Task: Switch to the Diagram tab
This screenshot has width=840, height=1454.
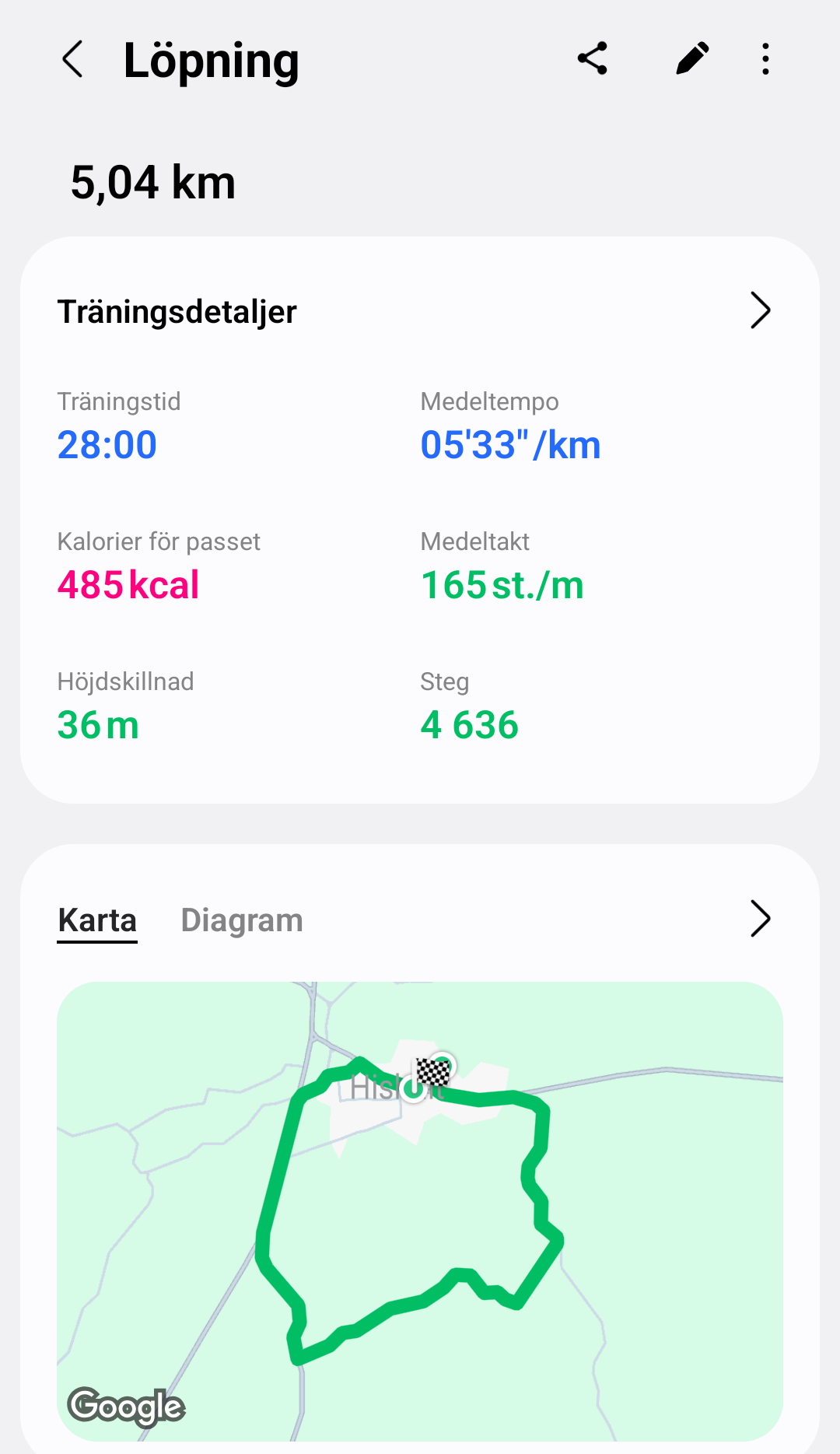Action: tap(241, 920)
